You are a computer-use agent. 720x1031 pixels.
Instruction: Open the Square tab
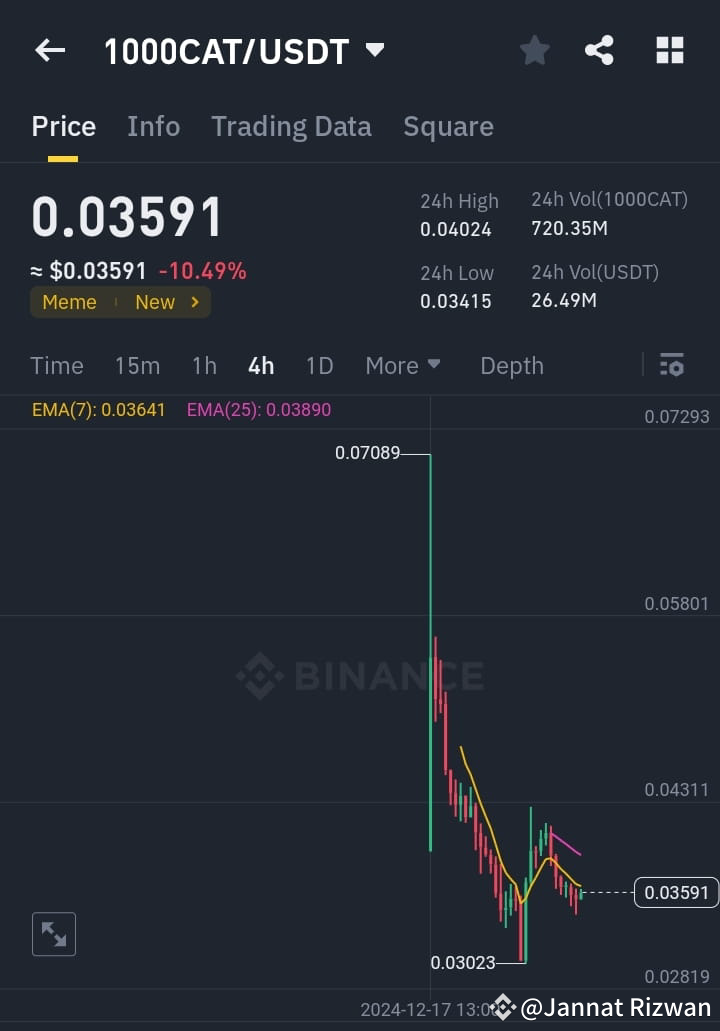pyautogui.click(x=448, y=126)
